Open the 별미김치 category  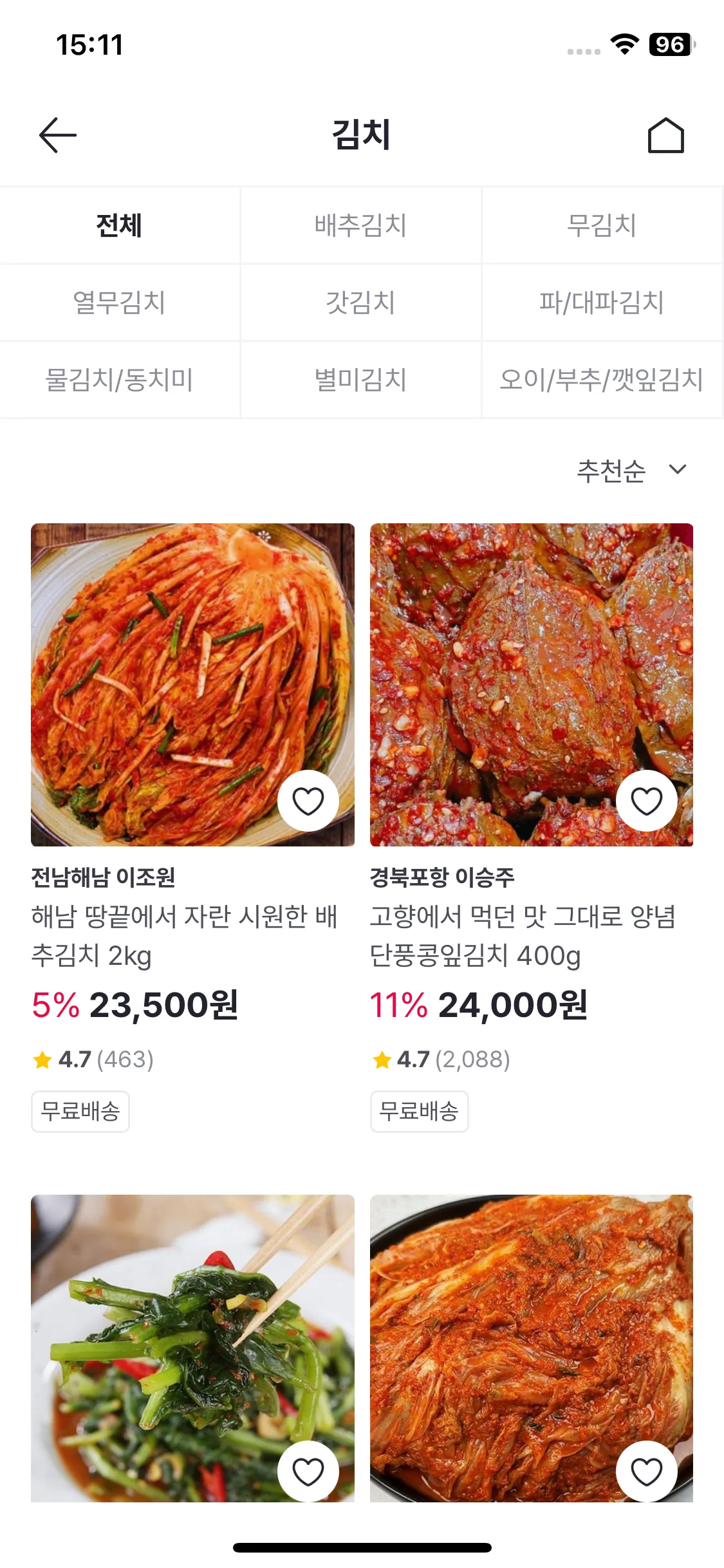click(360, 380)
